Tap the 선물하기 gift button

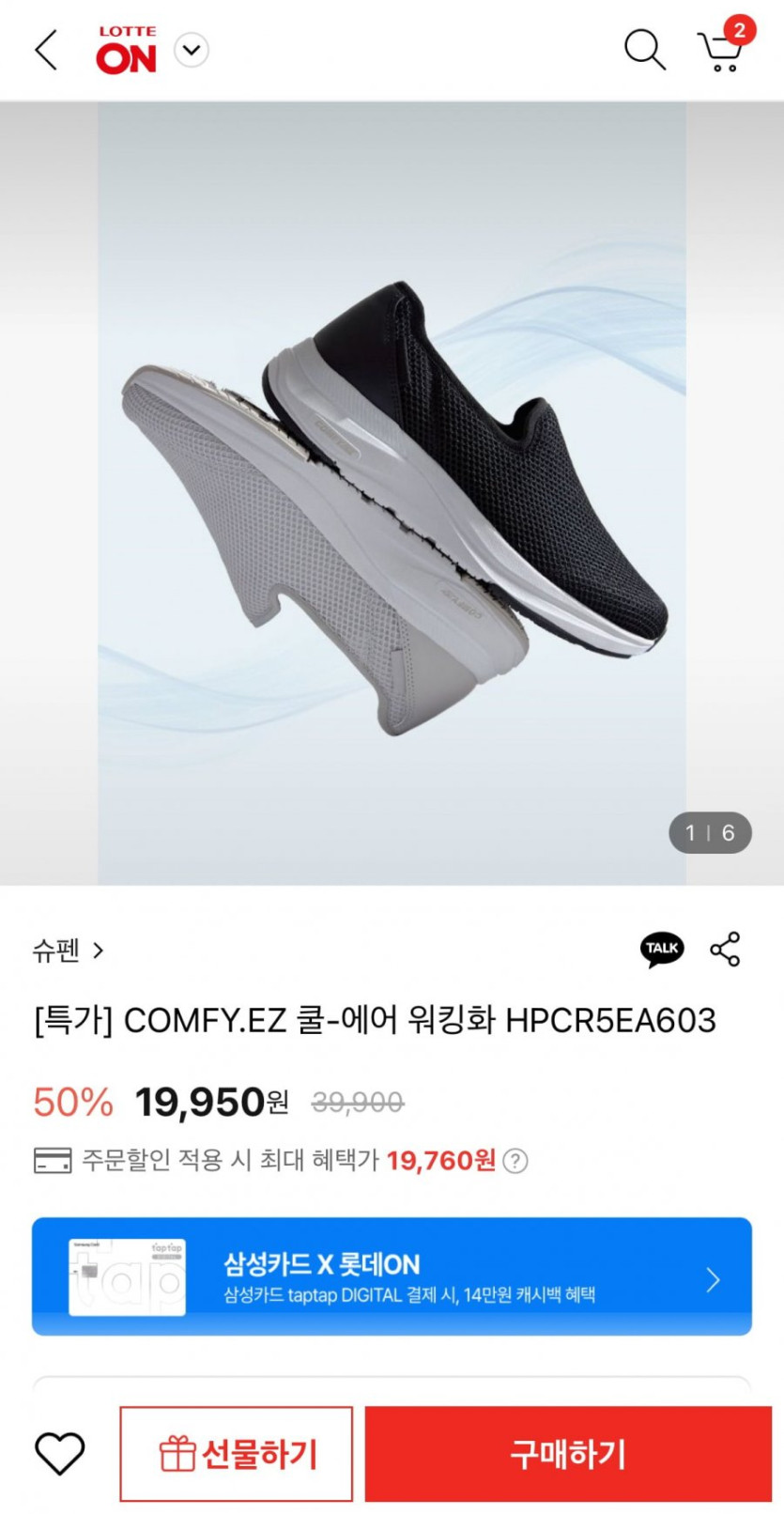237,1454
